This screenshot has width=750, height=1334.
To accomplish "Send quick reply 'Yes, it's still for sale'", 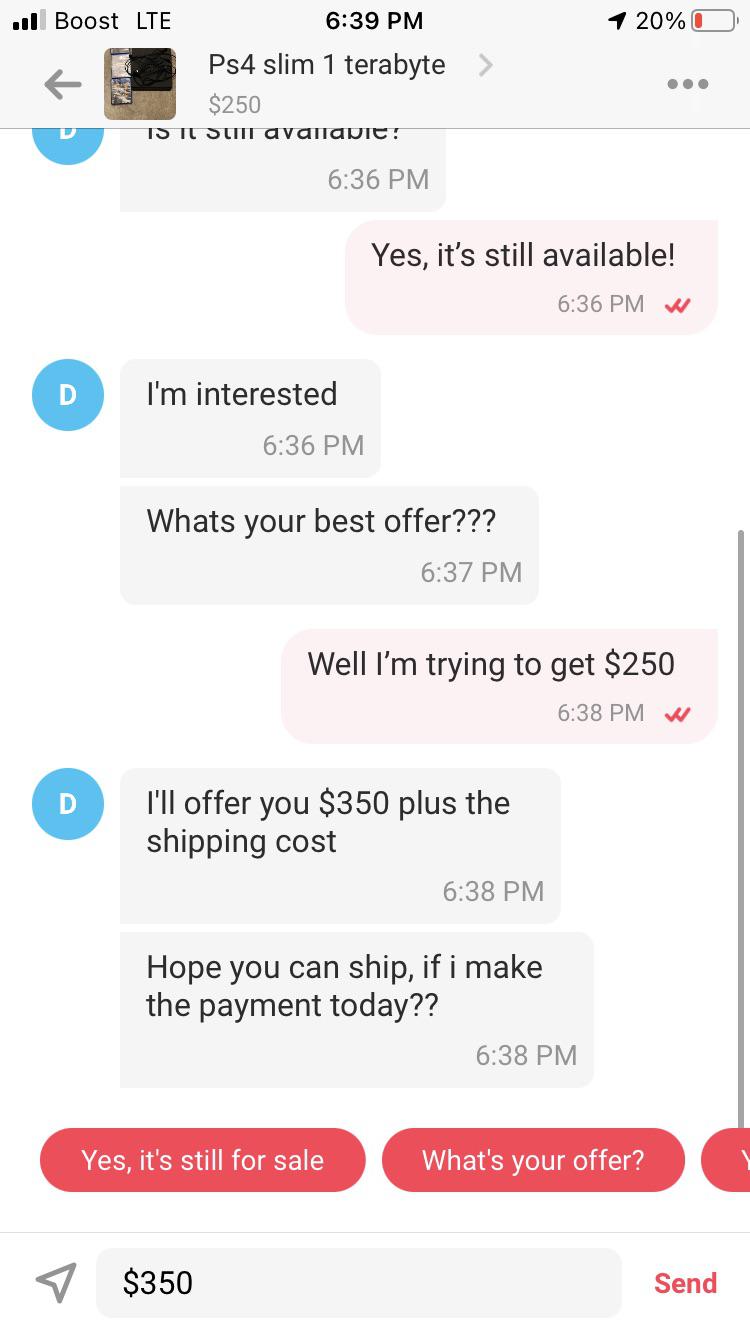I will [202, 1160].
